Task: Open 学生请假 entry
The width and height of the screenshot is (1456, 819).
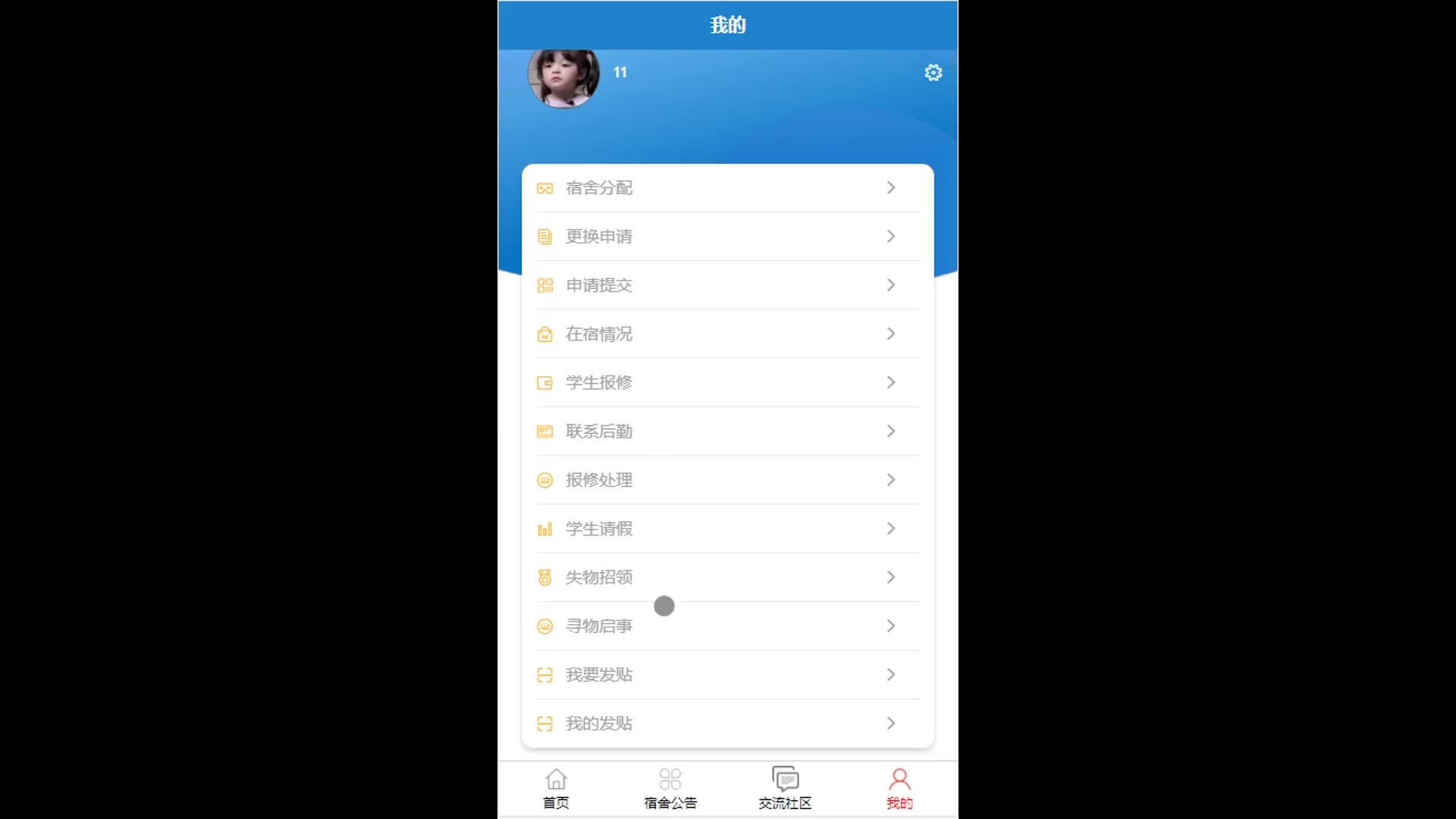Action: [726, 529]
